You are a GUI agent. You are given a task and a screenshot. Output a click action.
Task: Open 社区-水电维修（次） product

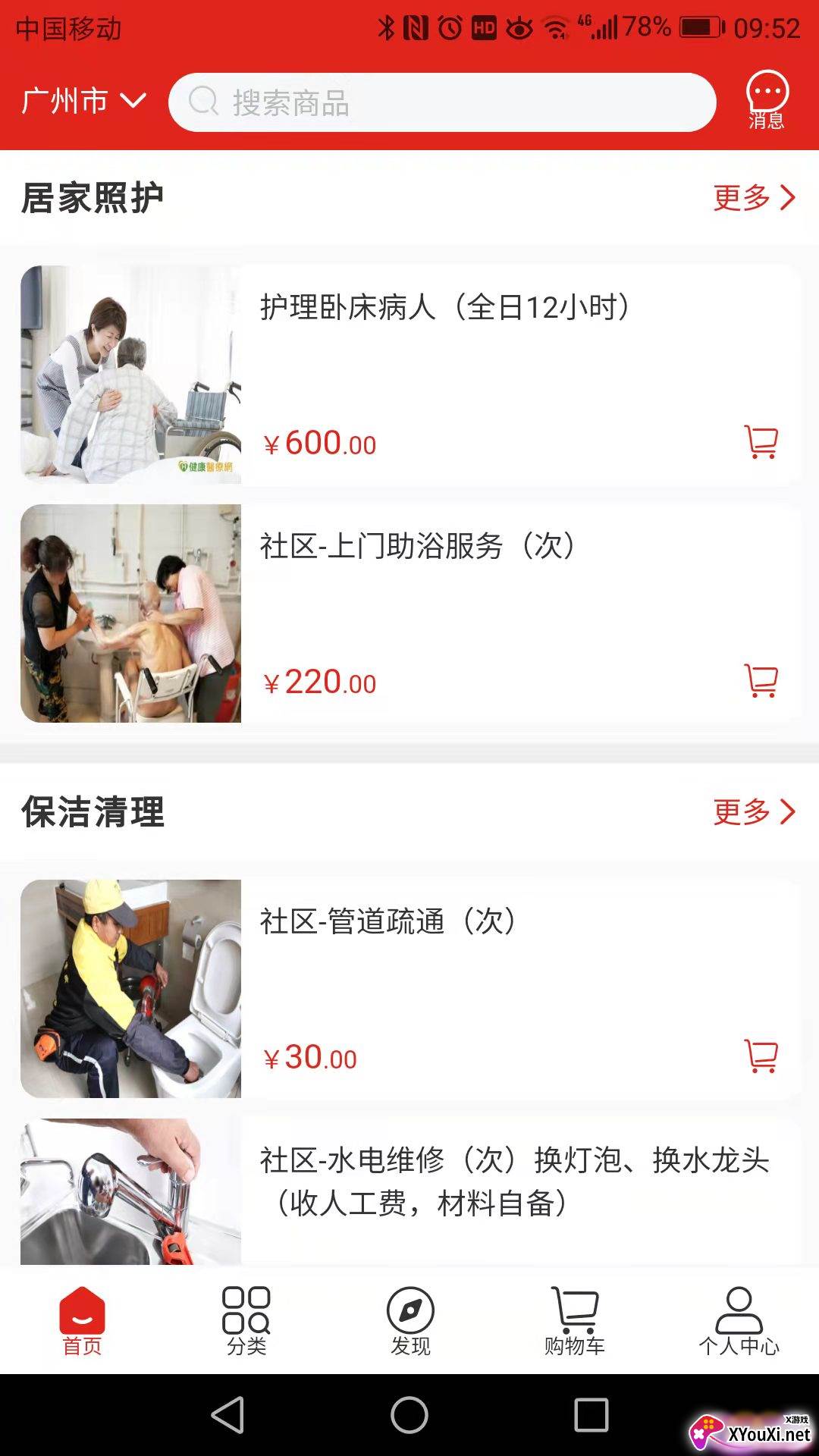click(514, 1181)
